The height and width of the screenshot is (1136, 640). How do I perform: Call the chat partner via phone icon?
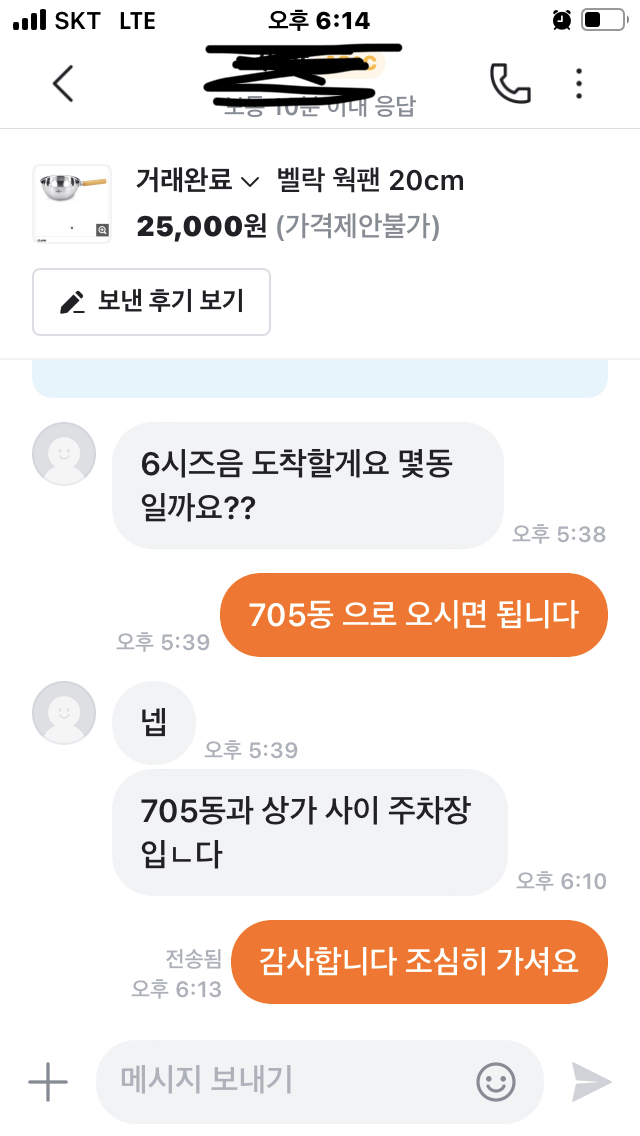tap(510, 83)
